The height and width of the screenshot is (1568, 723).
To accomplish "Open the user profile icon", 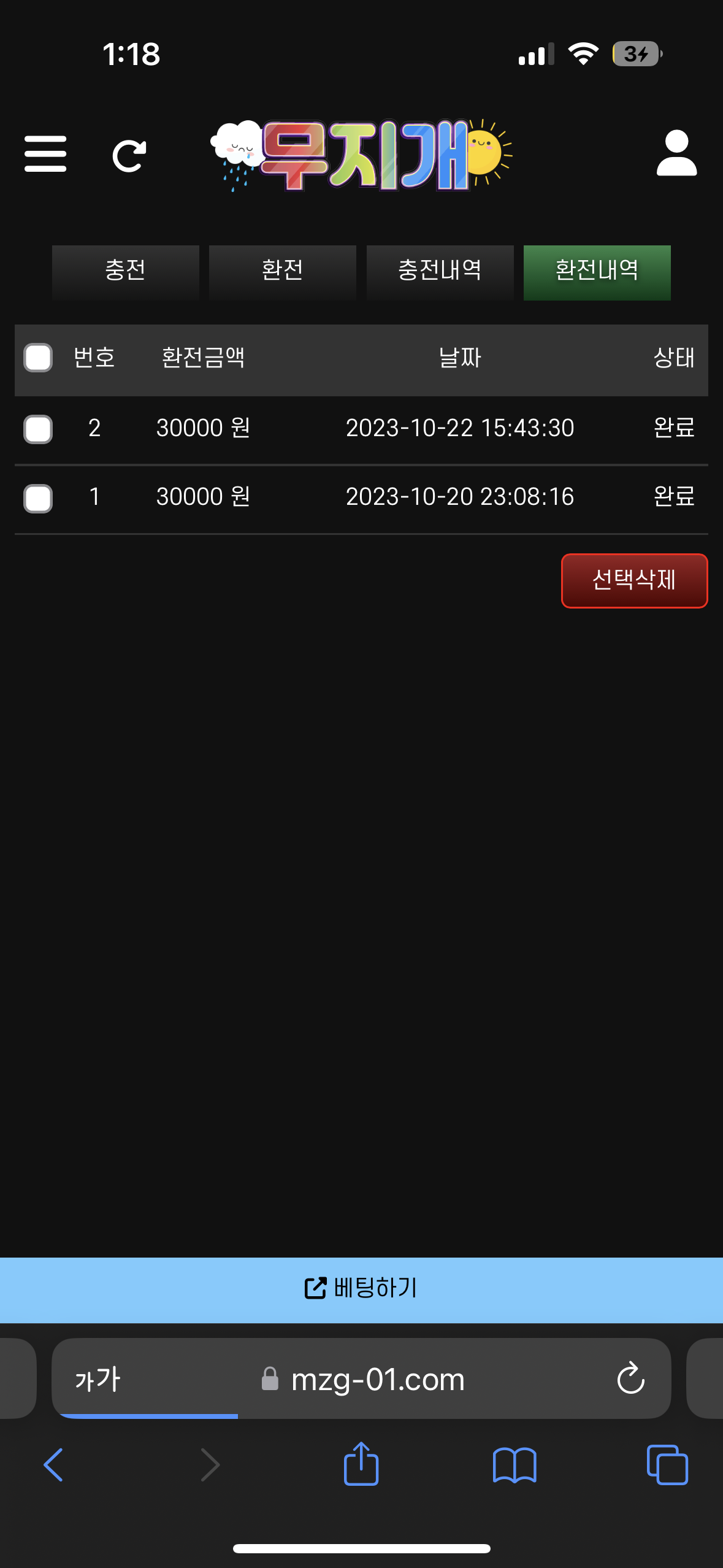I will 676,153.
